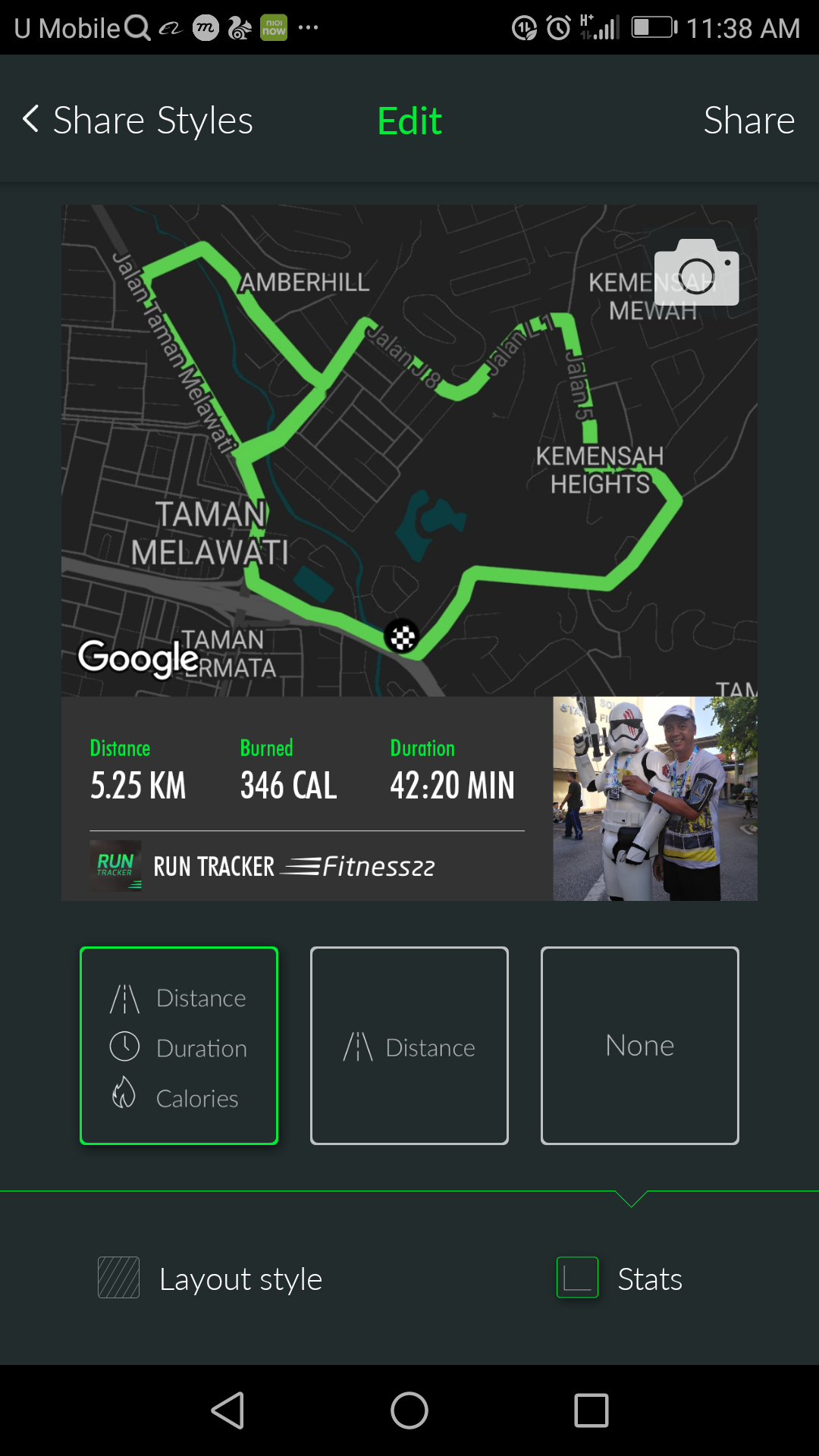
Task: Open the recent apps overview
Action: click(x=591, y=1410)
